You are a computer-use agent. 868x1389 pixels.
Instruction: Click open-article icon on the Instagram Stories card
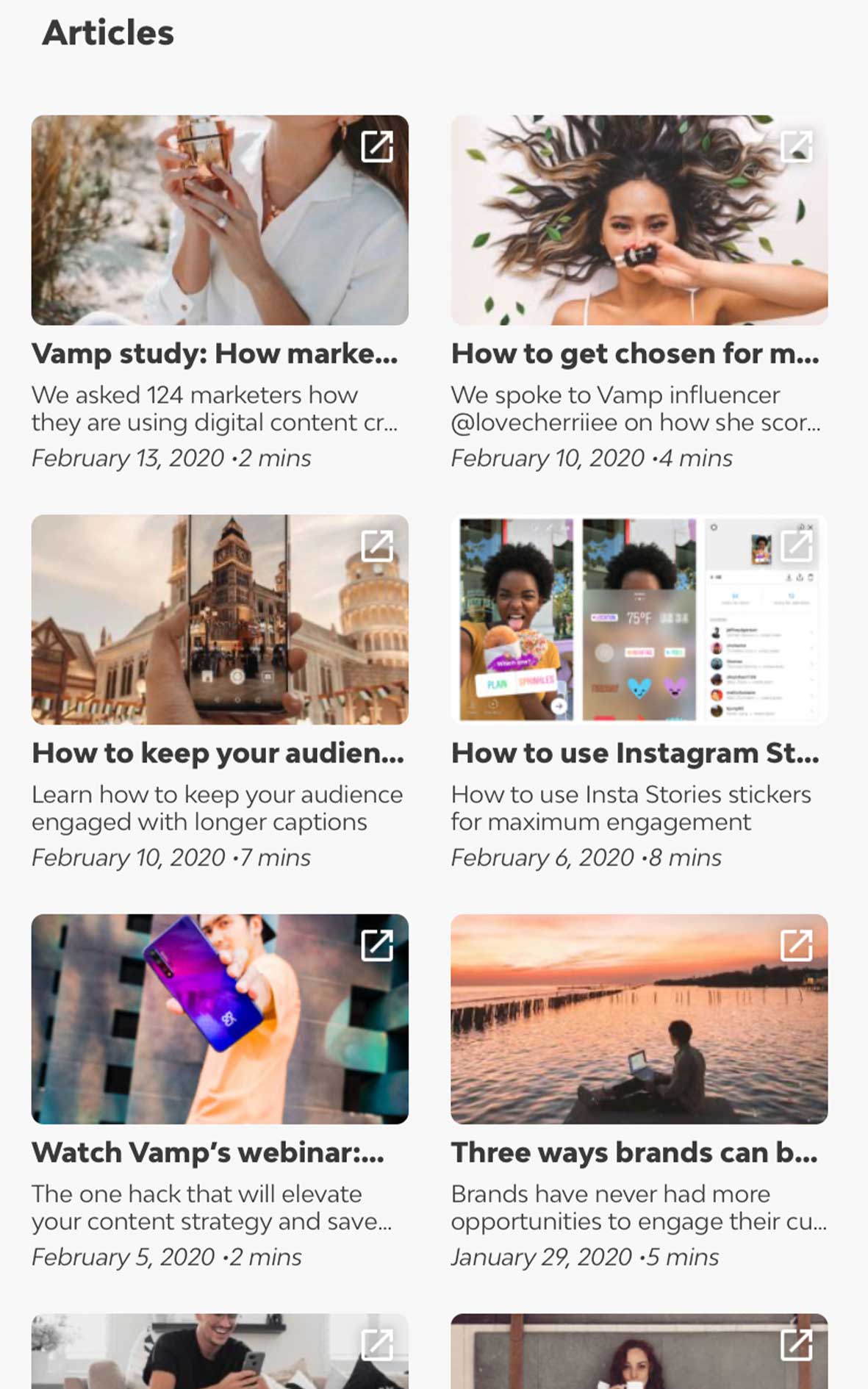tap(797, 548)
